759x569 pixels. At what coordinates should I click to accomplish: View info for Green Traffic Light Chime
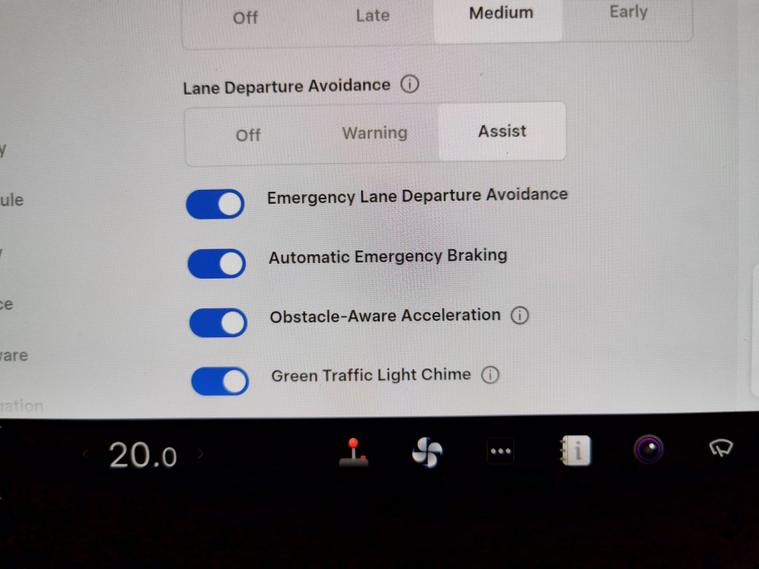tap(490, 375)
